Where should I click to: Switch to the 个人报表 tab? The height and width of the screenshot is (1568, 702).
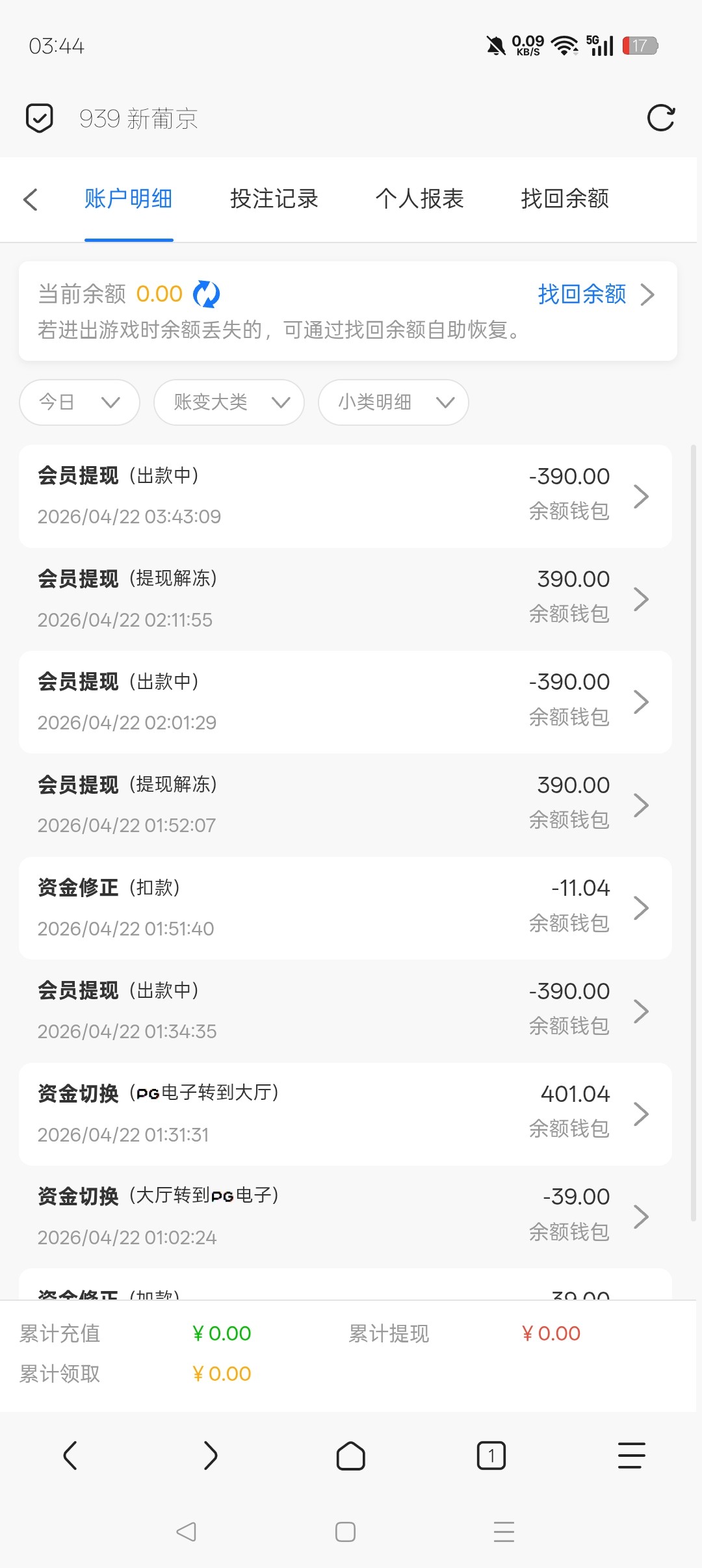pos(419,199)
